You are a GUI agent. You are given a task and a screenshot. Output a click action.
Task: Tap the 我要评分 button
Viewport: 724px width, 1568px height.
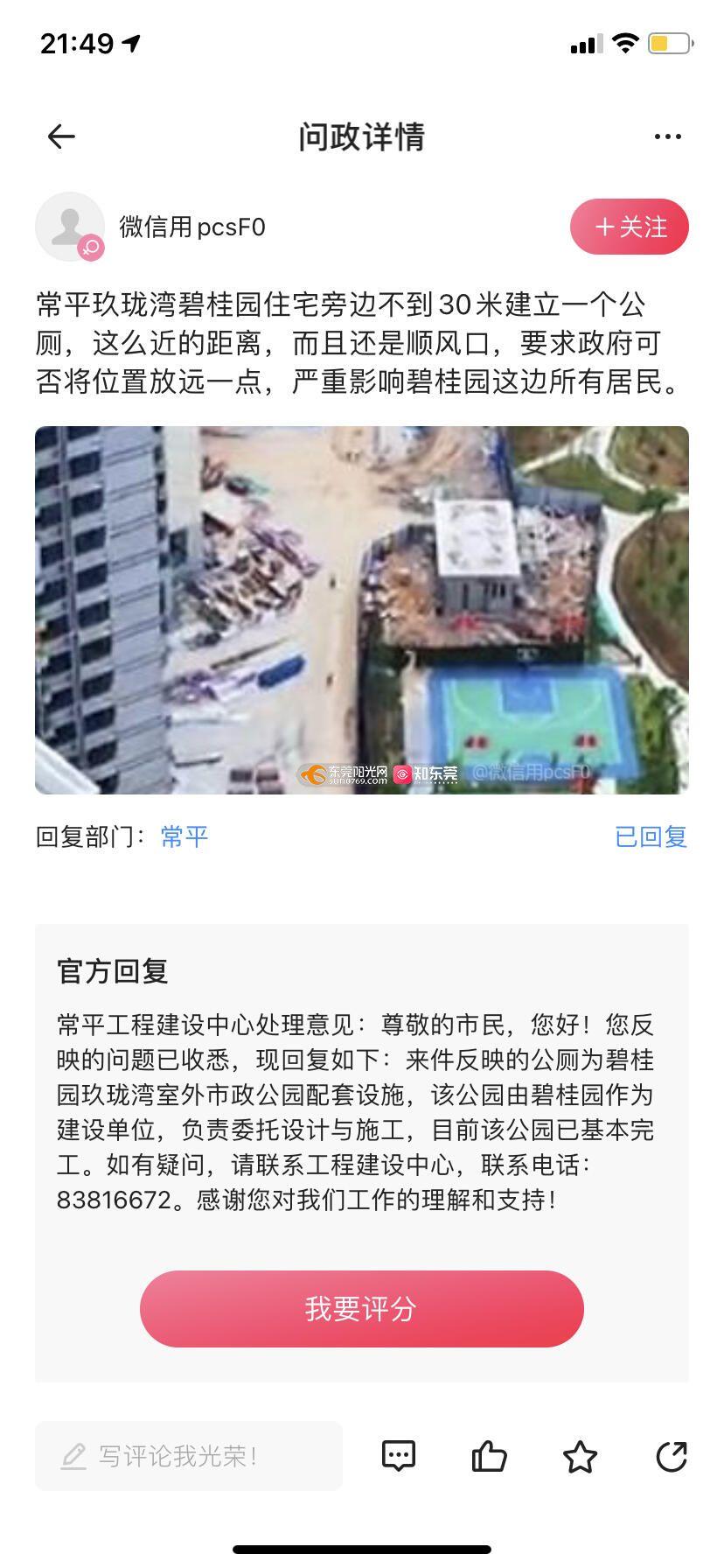pyautogui.click(x=362, y=1309)
